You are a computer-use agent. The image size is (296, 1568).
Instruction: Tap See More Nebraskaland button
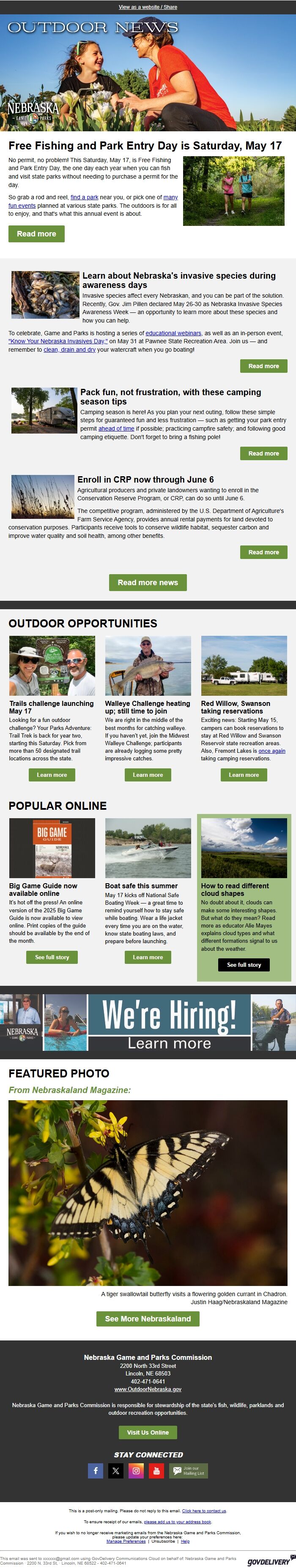(x=148, y=1319)
